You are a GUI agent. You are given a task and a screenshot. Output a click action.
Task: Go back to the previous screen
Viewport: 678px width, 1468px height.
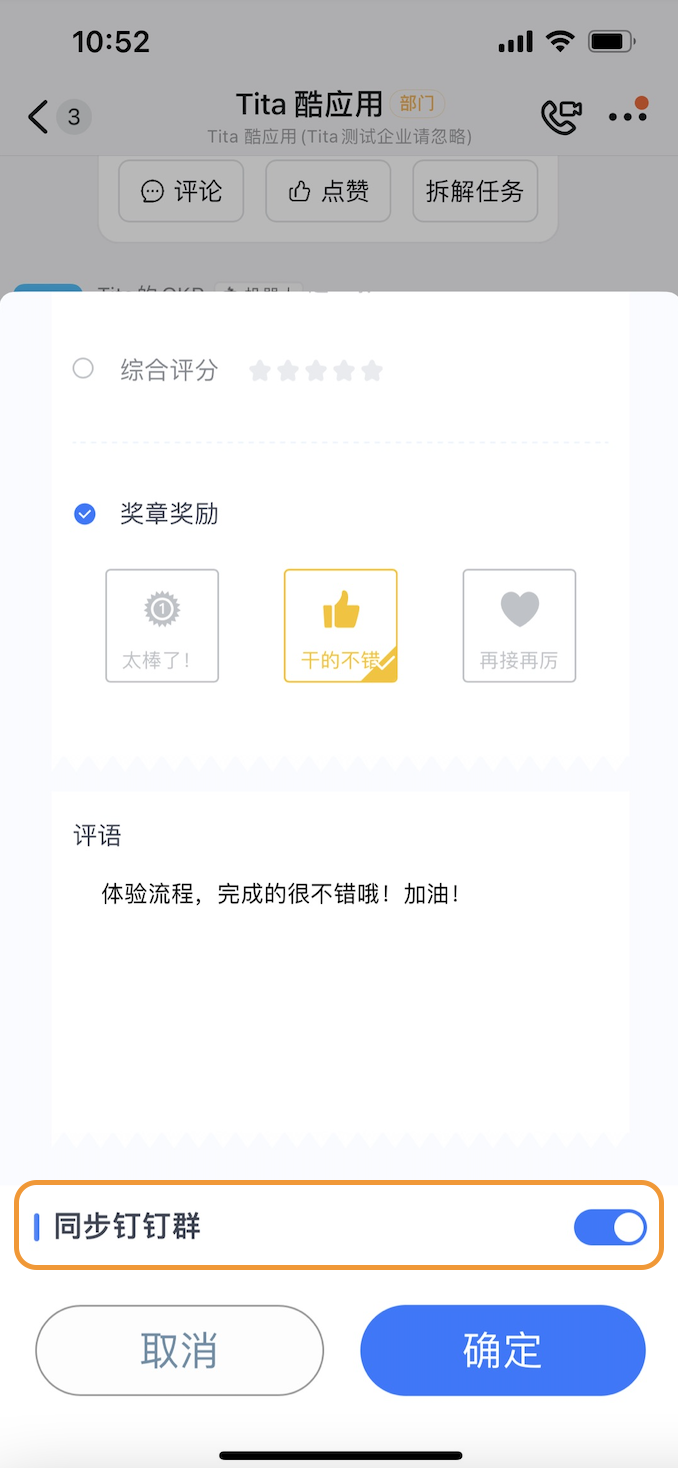38,117
